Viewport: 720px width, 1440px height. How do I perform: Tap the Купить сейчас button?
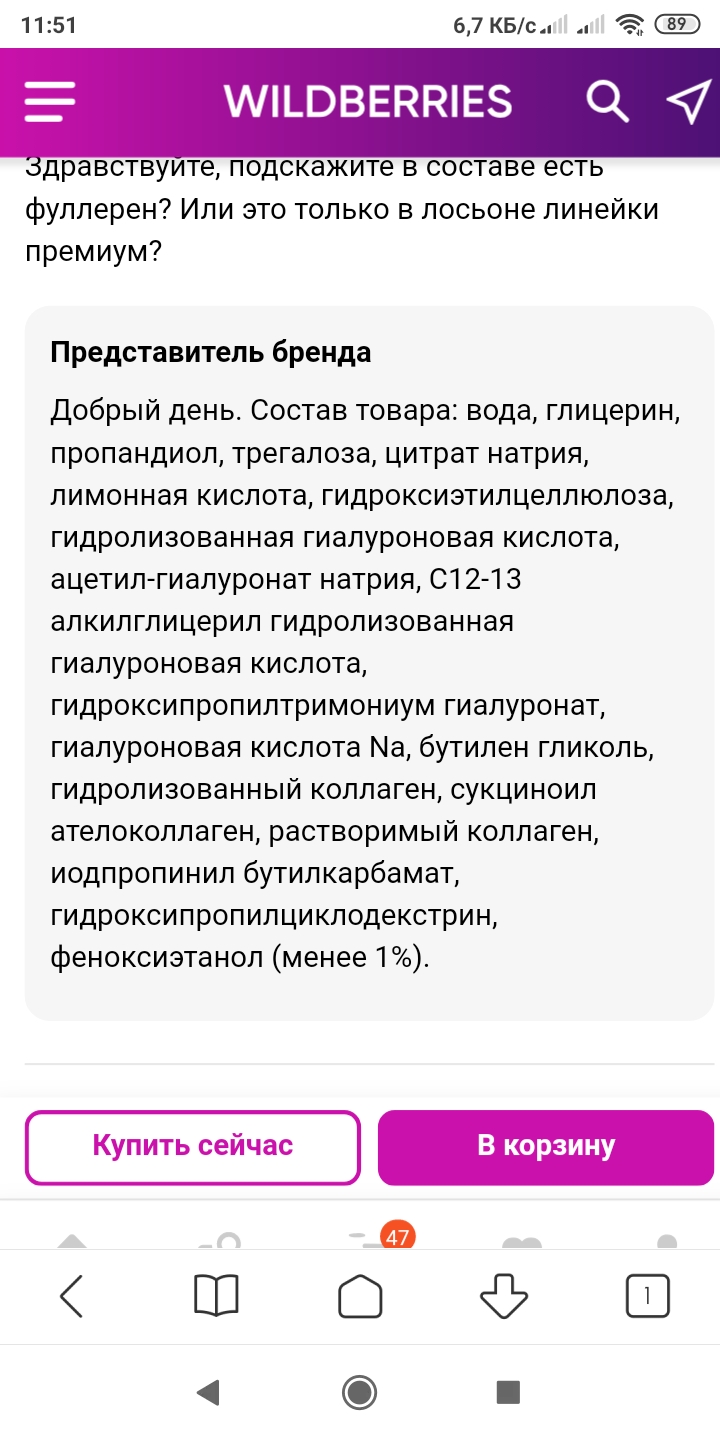(x=192, y=1147)
